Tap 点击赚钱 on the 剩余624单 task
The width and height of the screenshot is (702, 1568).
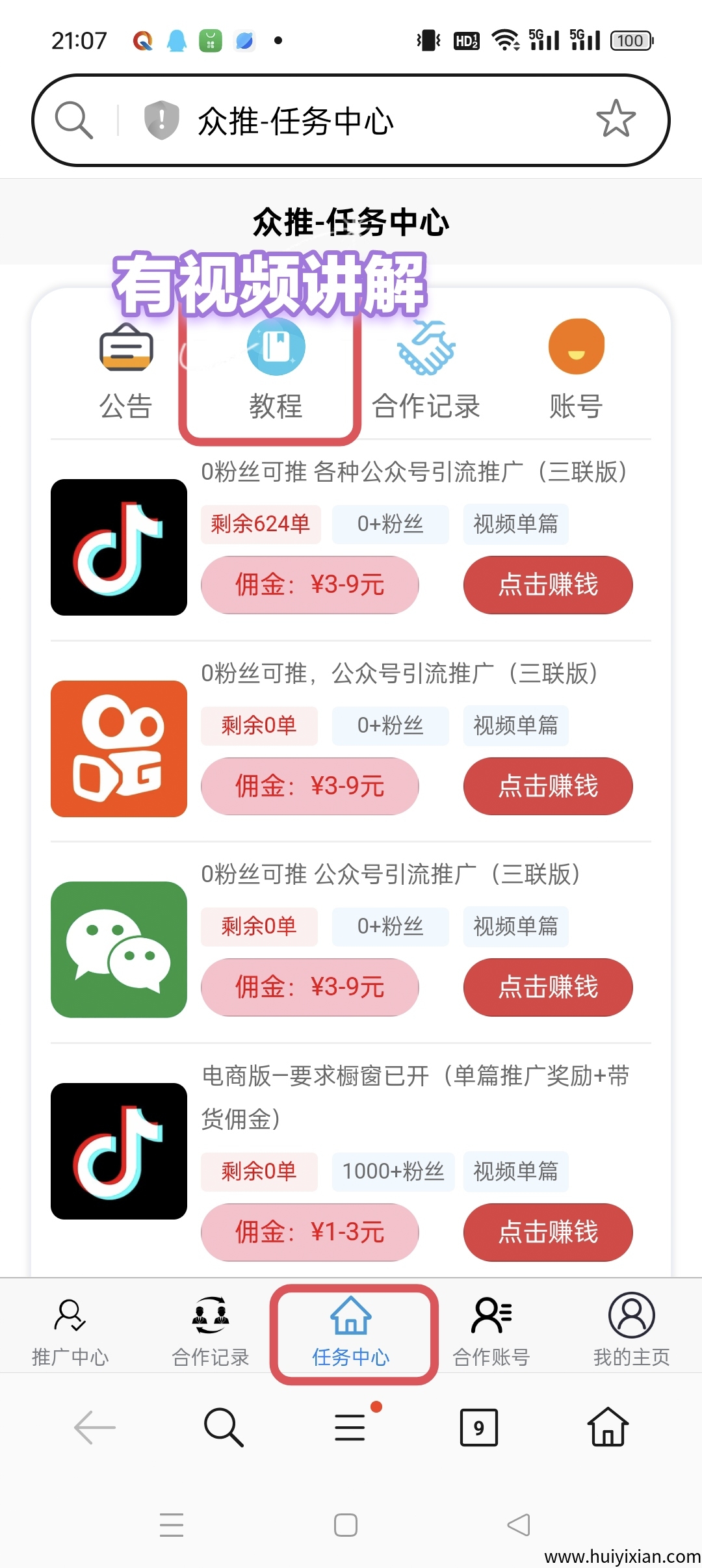coord(547,585)
